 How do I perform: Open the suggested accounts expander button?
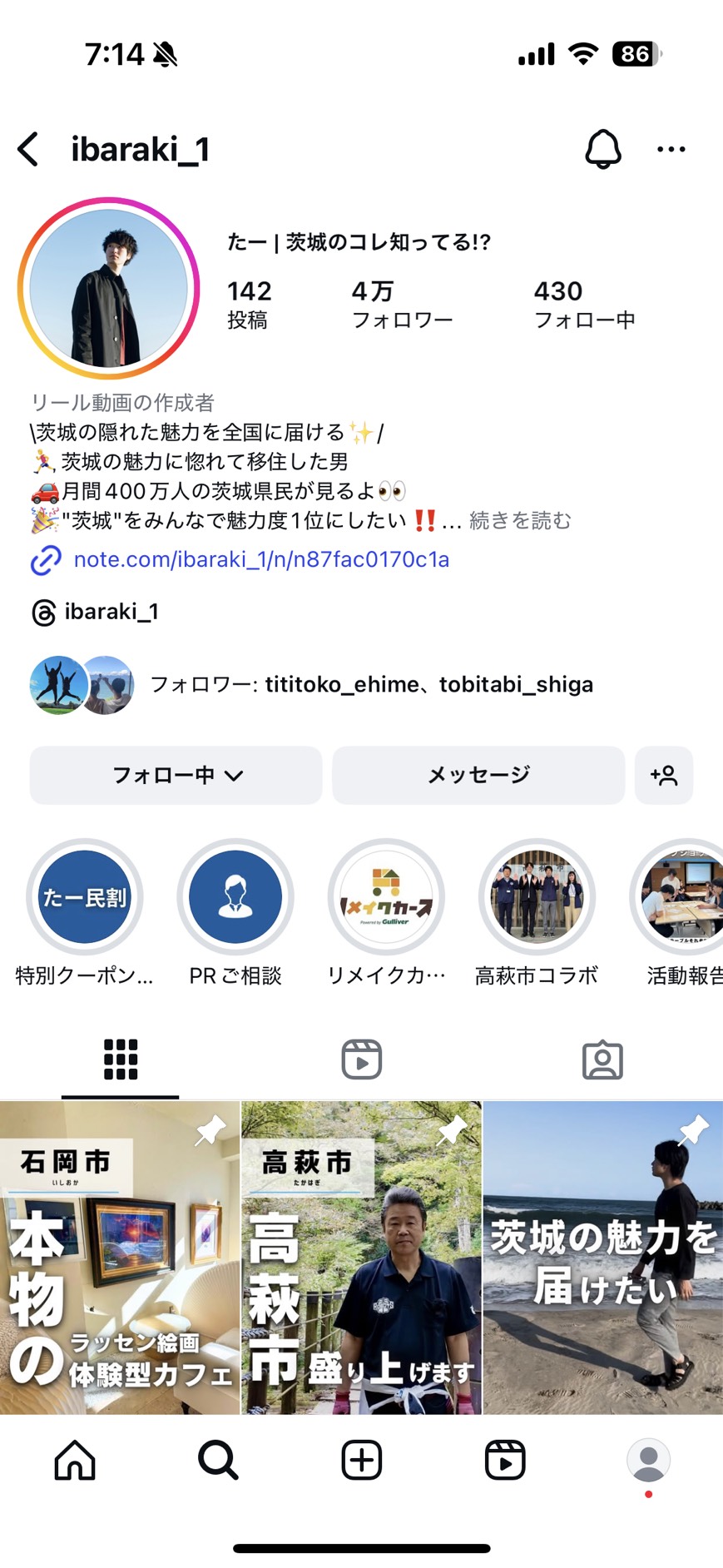coord(663,775)
